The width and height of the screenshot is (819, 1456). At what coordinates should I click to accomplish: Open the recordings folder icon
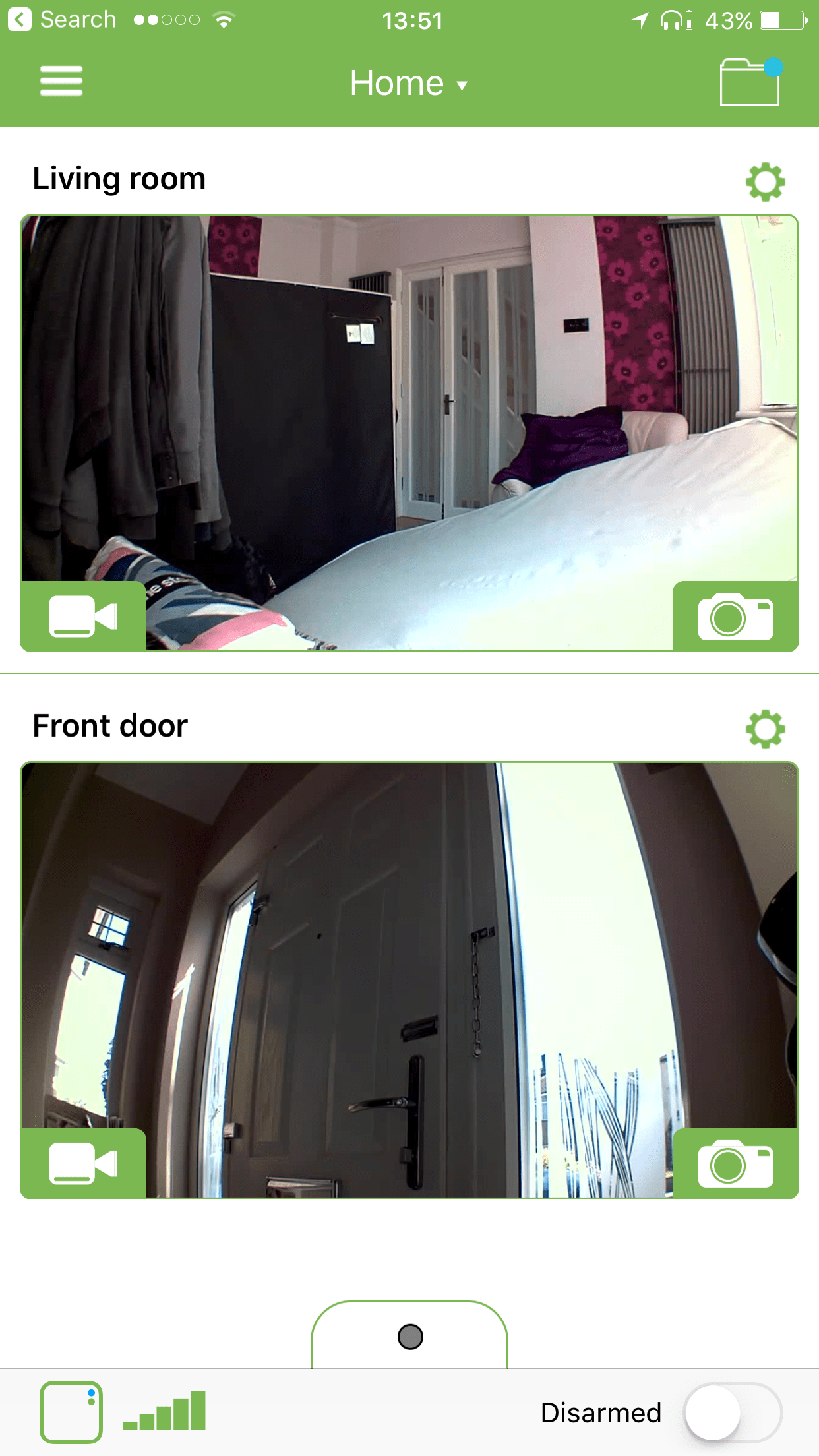[750, 82]
